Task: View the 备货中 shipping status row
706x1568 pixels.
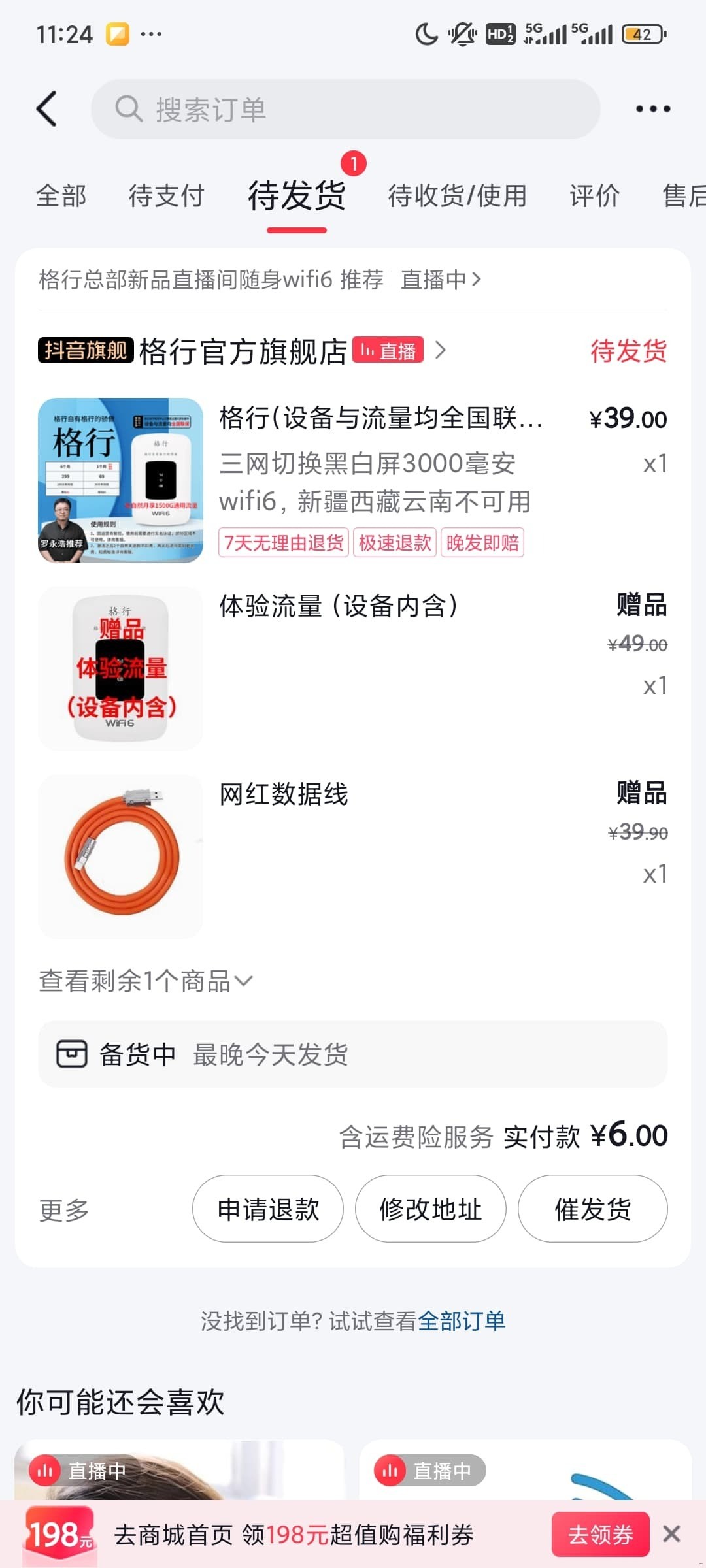Action: [x=353, y=1054]
